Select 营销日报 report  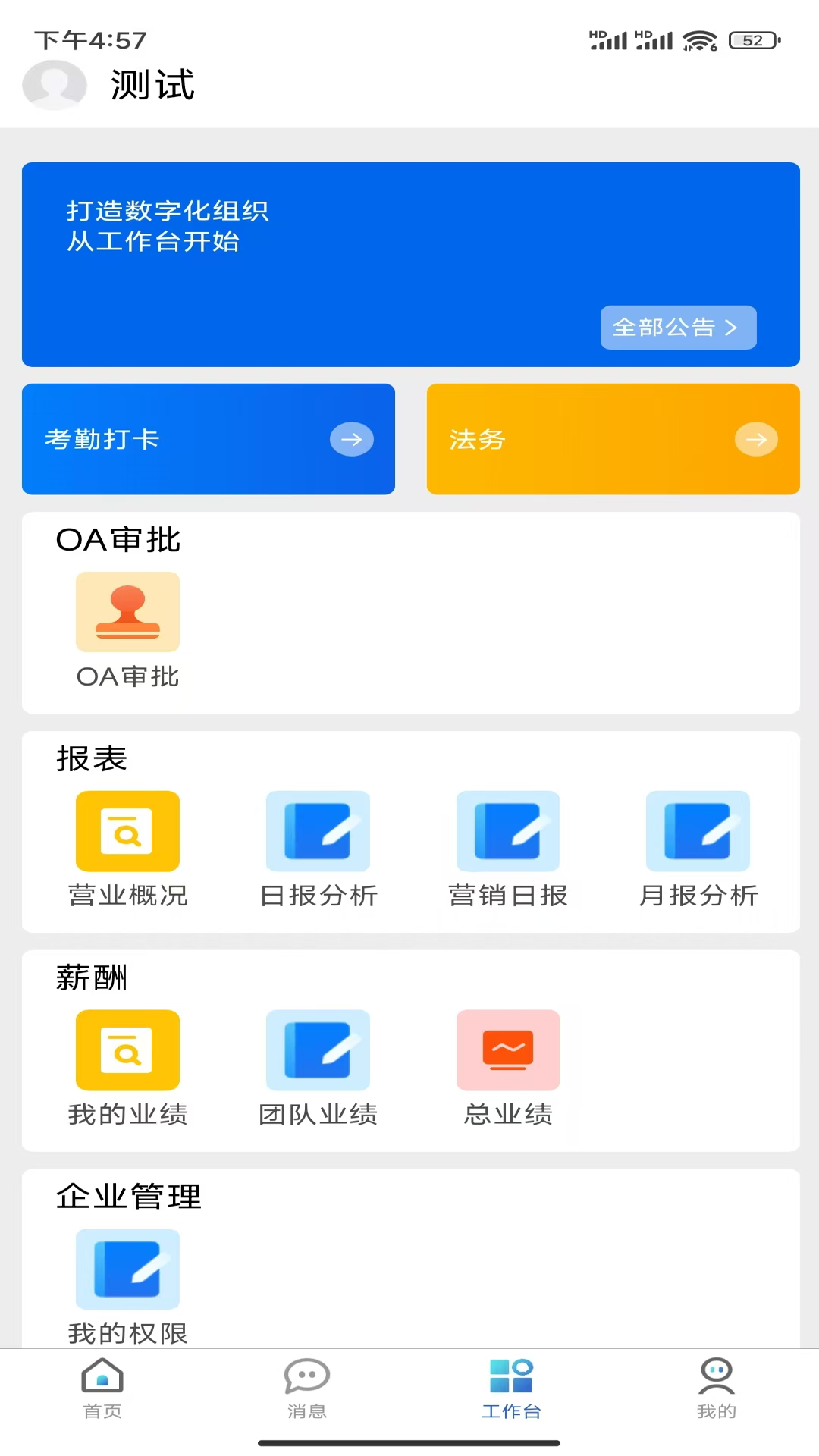[x=507, y=832]
